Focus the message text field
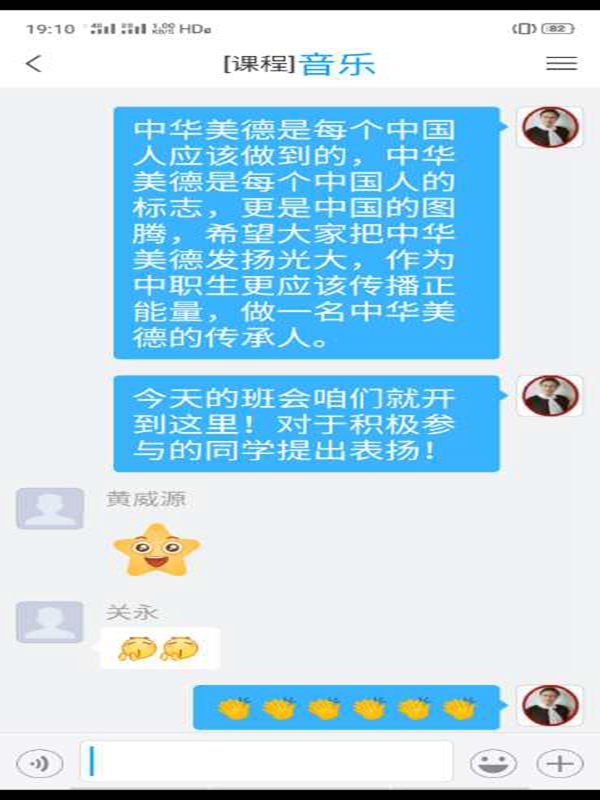 (266, 763)
